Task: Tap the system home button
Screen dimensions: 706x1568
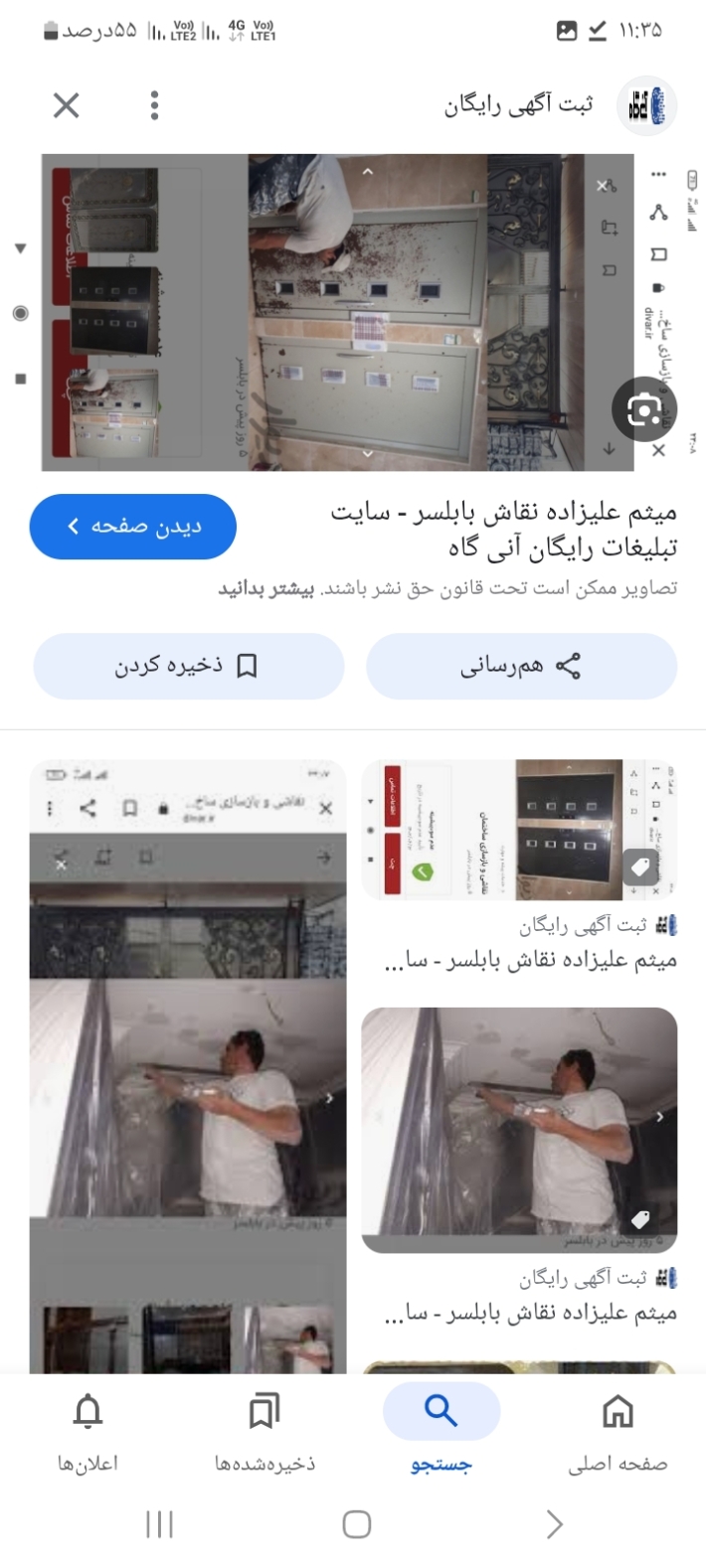Action: coord(356,1524)
